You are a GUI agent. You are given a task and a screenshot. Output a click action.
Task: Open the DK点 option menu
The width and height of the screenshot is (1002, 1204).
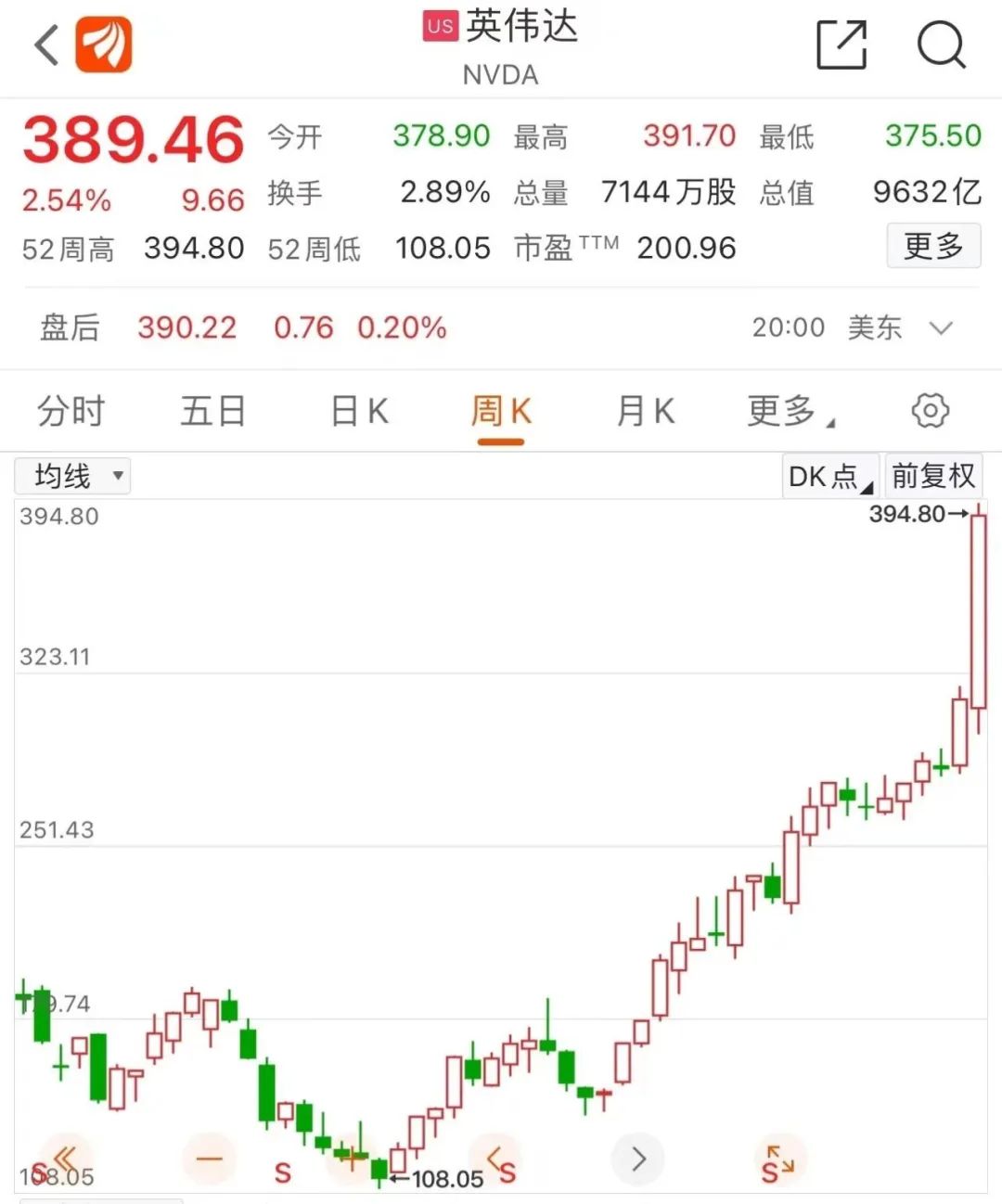829,476
